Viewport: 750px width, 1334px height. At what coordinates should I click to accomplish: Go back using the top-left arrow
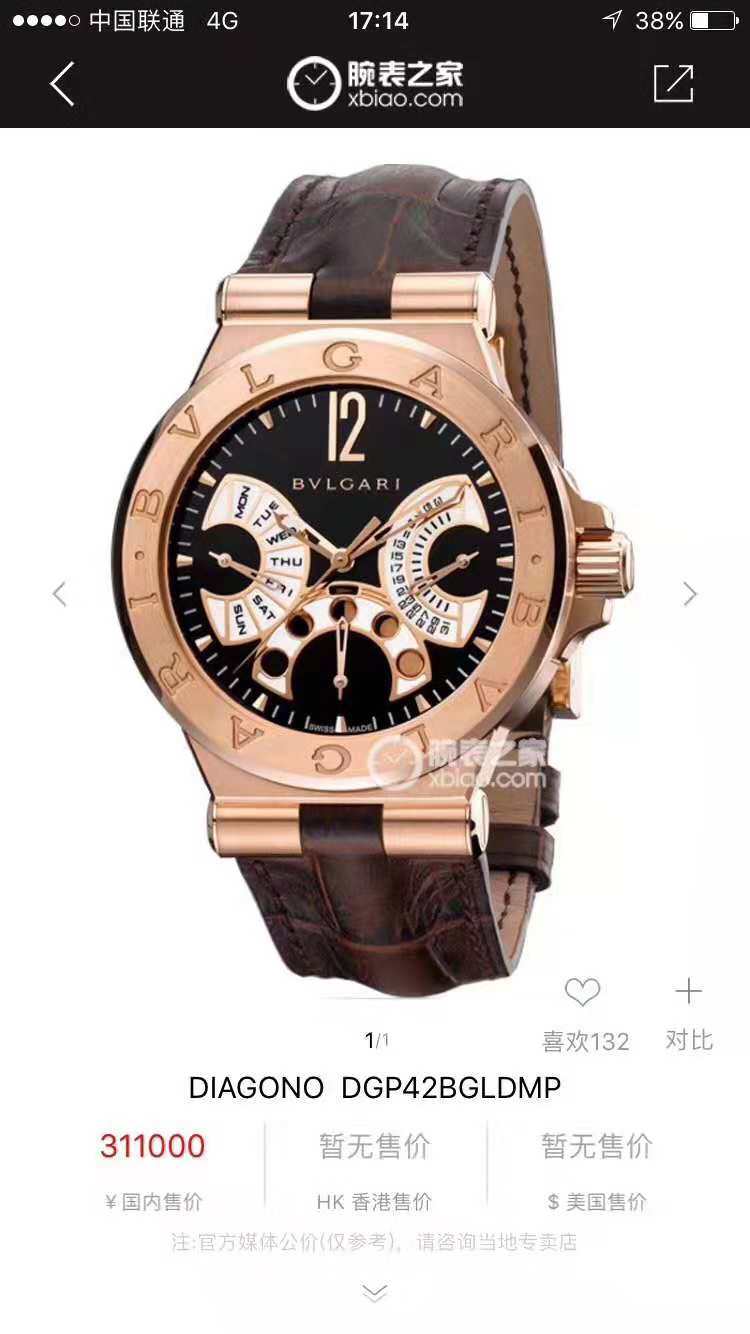click(x=62, y=84)
